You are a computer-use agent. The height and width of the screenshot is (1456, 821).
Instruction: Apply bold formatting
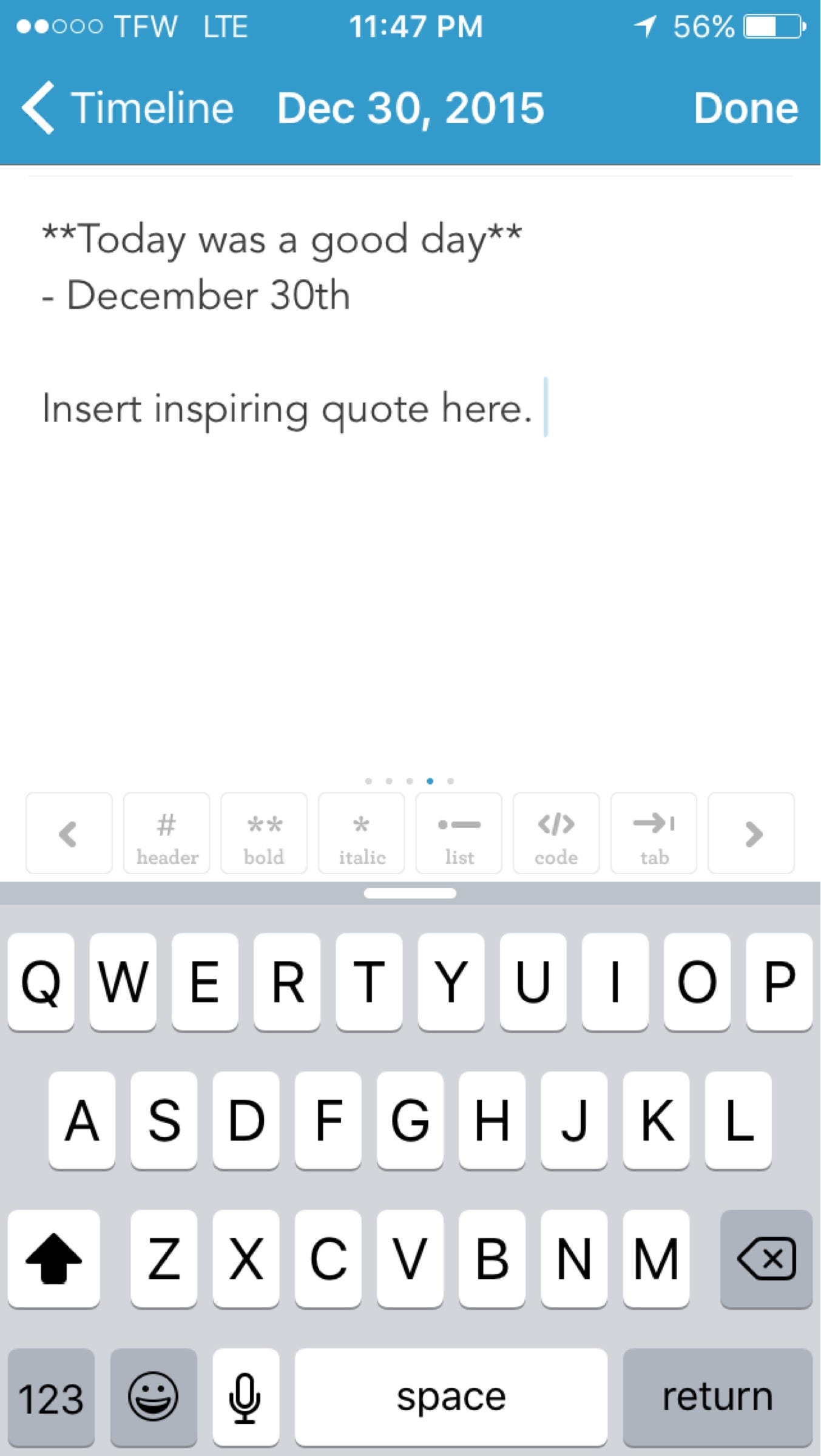[264, 834]
